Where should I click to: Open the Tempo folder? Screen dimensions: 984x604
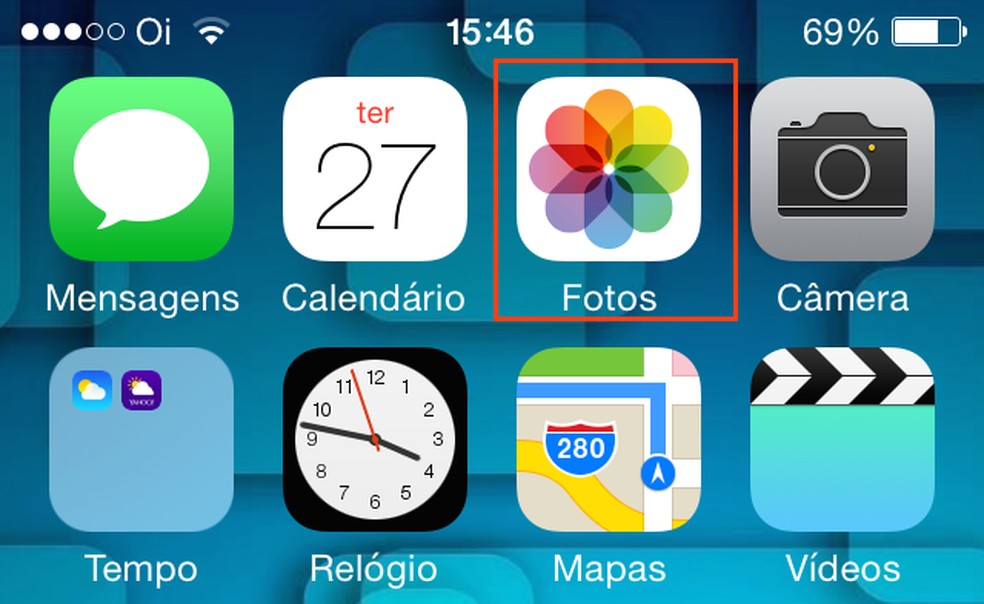point(141,439)
